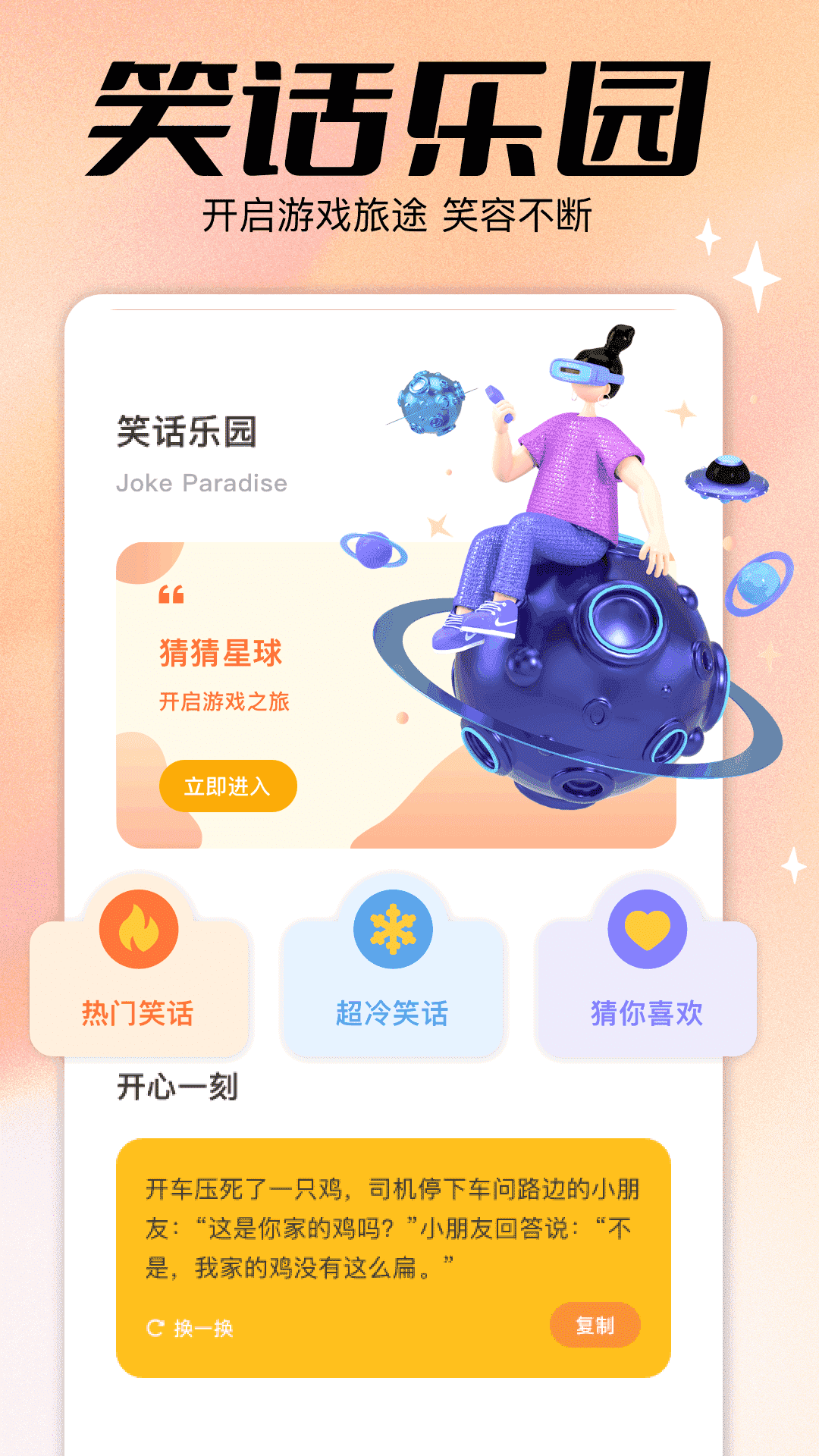Screen dimensions: 819x1456
Task: Switch to the 猜你喜欢 tab
Action: (645, 1012)
